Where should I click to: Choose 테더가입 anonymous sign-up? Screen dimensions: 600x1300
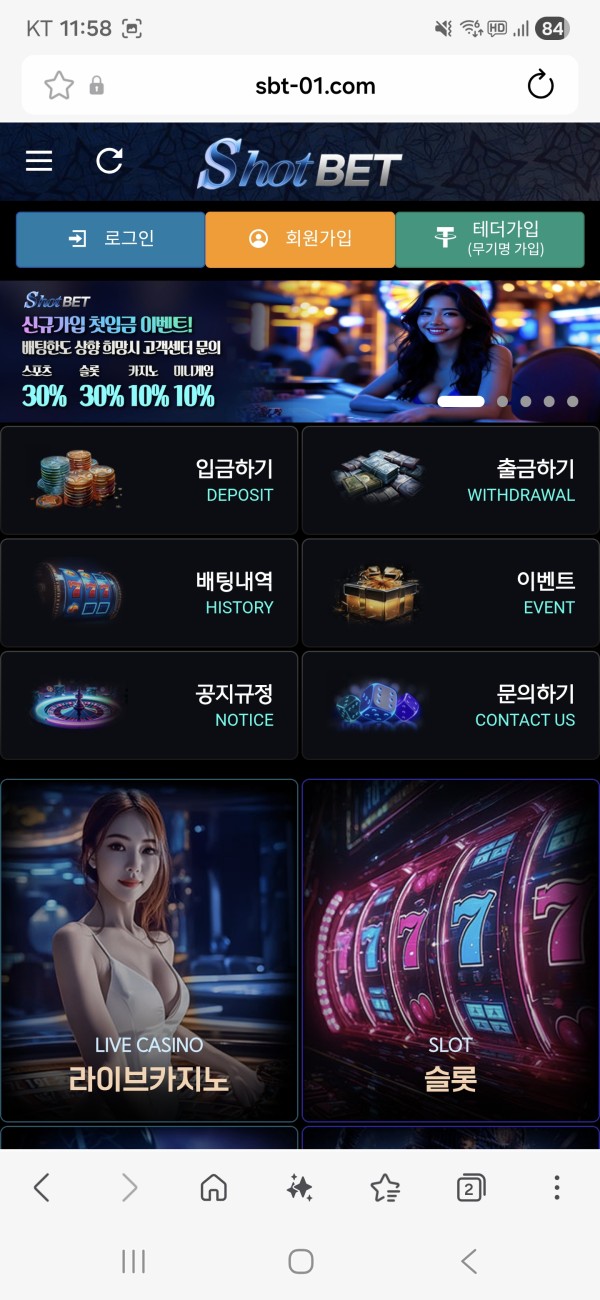(489, 239)
